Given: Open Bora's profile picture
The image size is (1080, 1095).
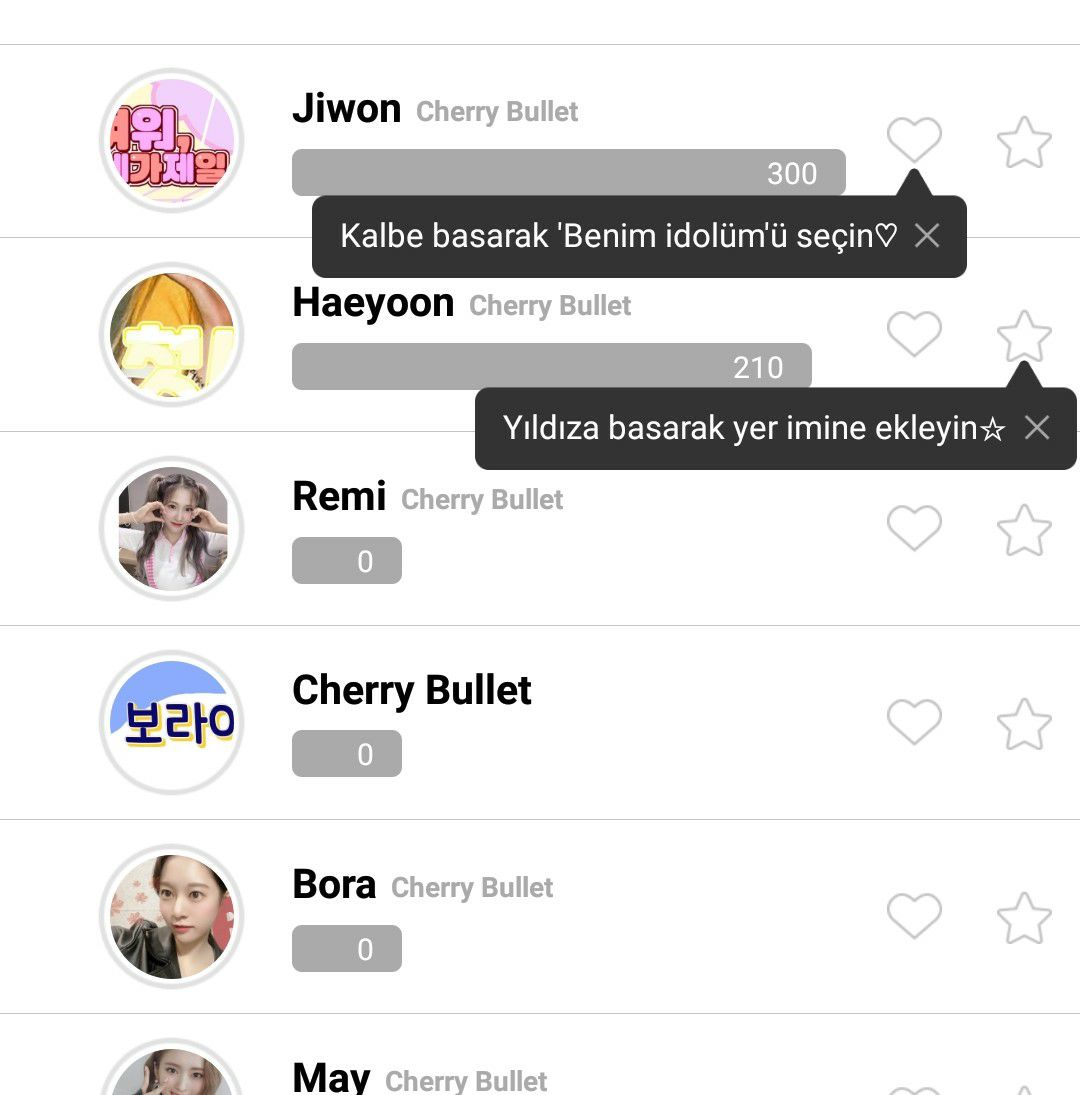Looking at the screenshot, I should 172,916.
